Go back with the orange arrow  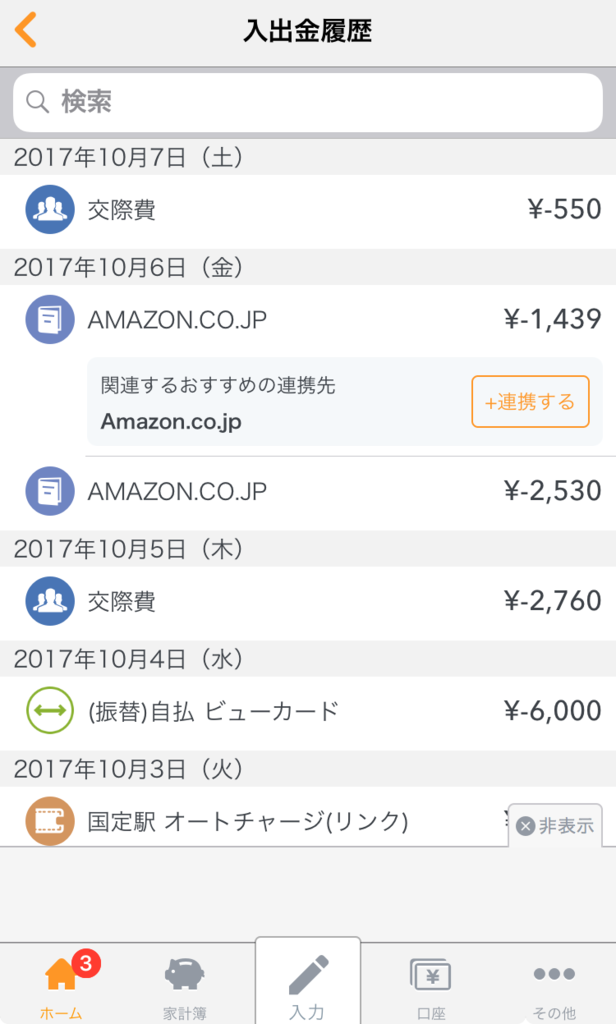pos(26,30)
